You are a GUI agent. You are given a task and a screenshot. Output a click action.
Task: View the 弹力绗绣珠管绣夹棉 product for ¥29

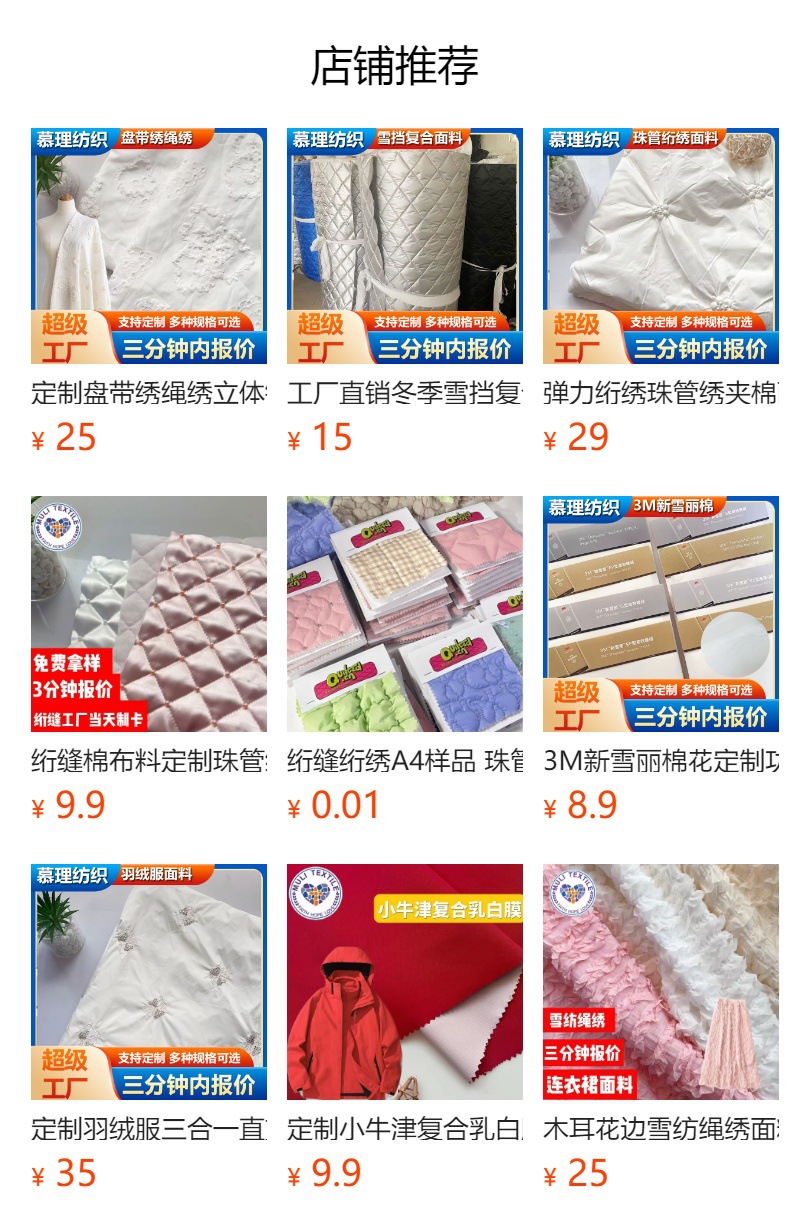661,246
